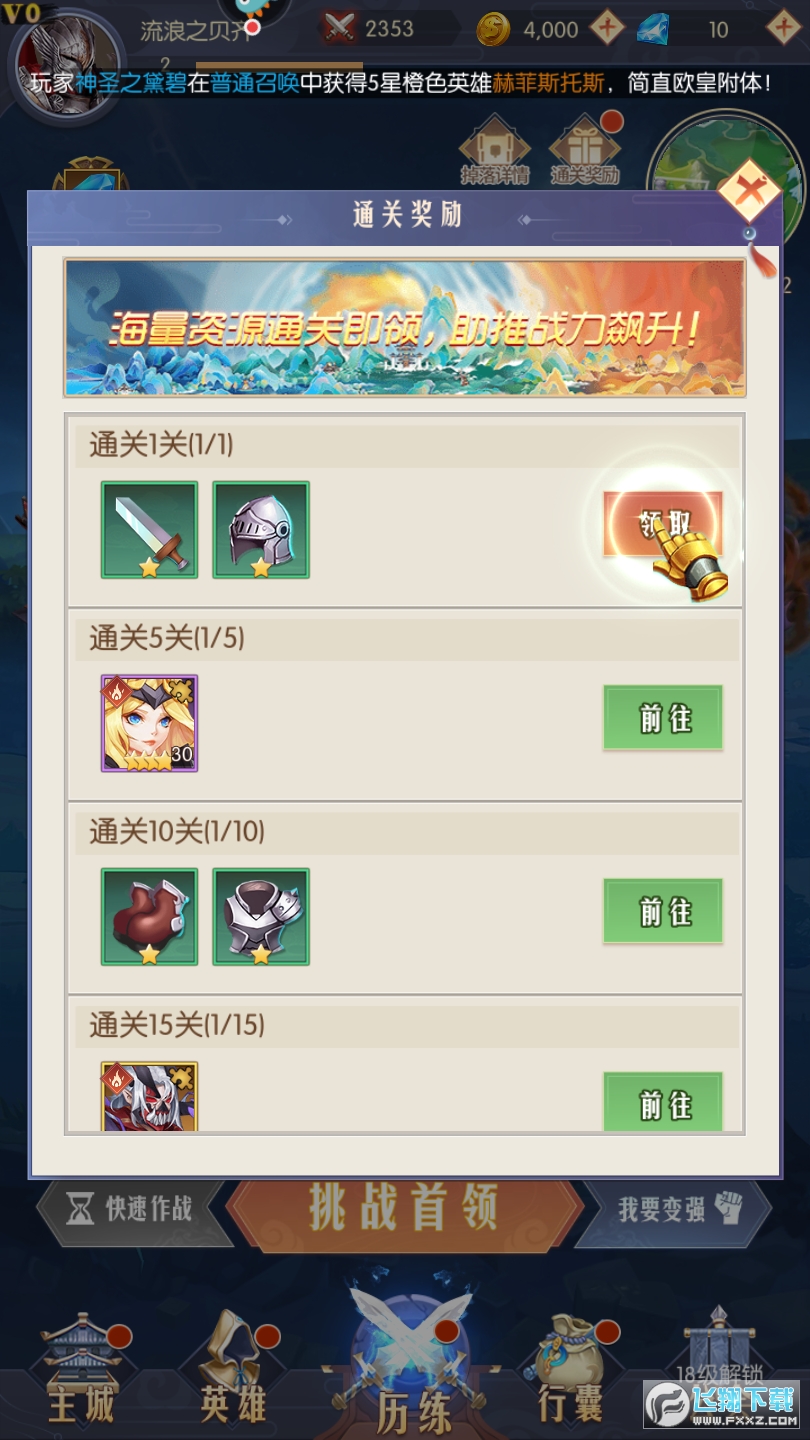The width and height of the screenshot is (810, 1440).
Task: Add more gold coins with plus icon
Action: pyautogui.click(x=607, y=28)
